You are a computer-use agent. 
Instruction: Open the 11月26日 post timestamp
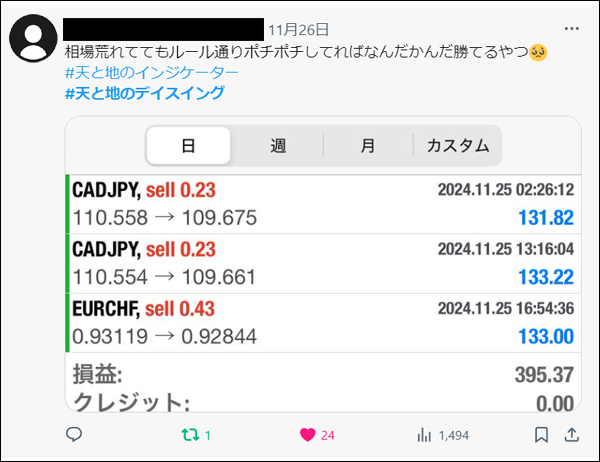[x=298, y=30]
